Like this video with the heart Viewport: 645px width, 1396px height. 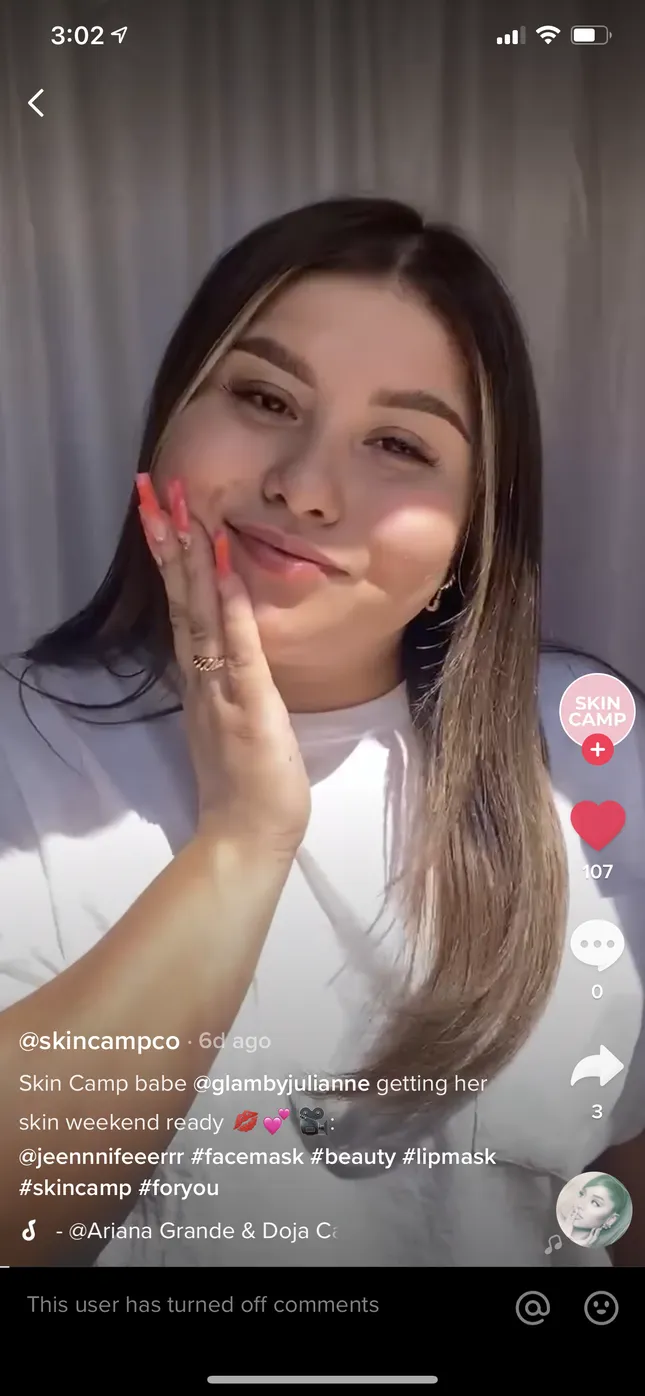point(597,826)
